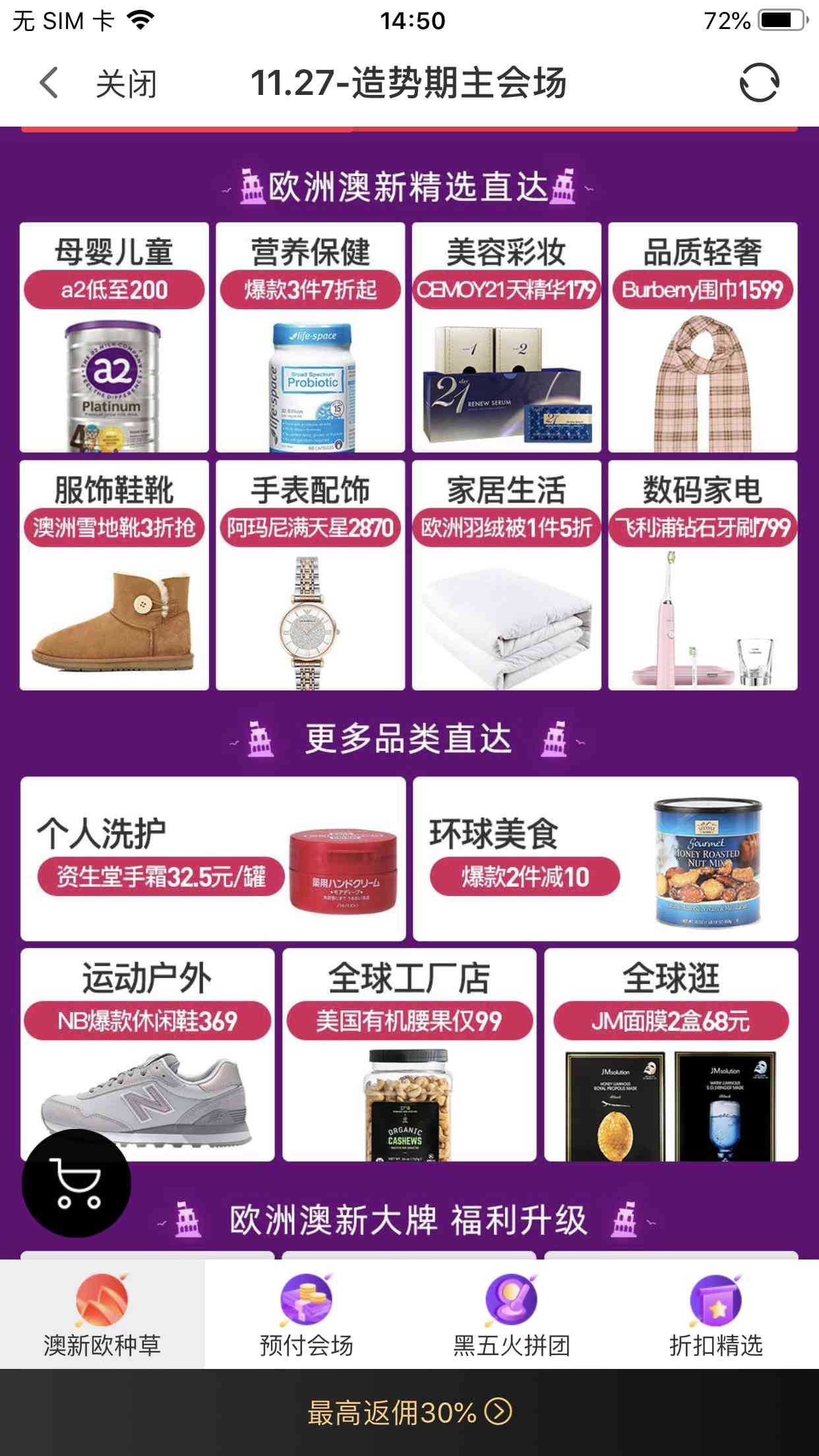Open the 营养保健 category card
The width and height of the screenshot is (819, 1456).
[x=310, y=338]
